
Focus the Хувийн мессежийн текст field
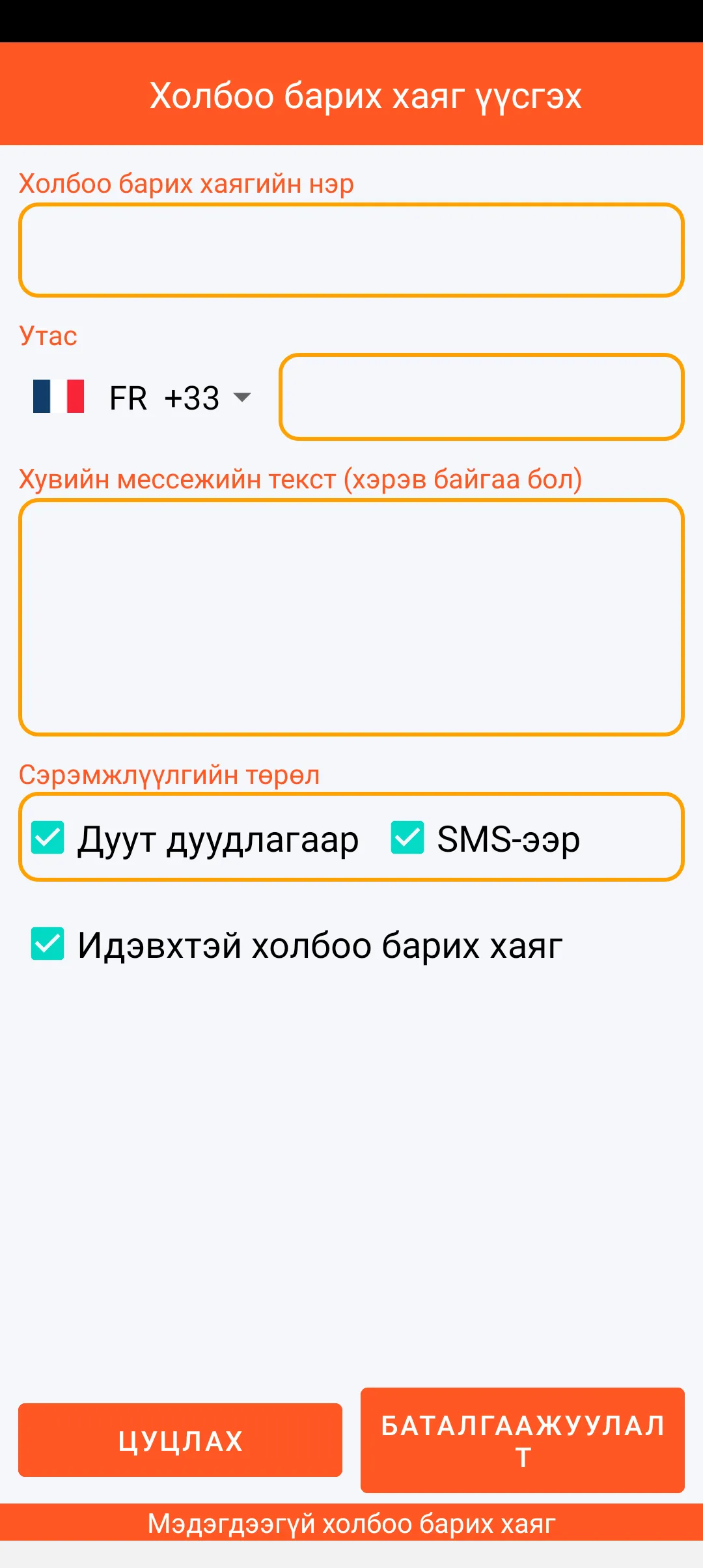(x=351, y=617)
